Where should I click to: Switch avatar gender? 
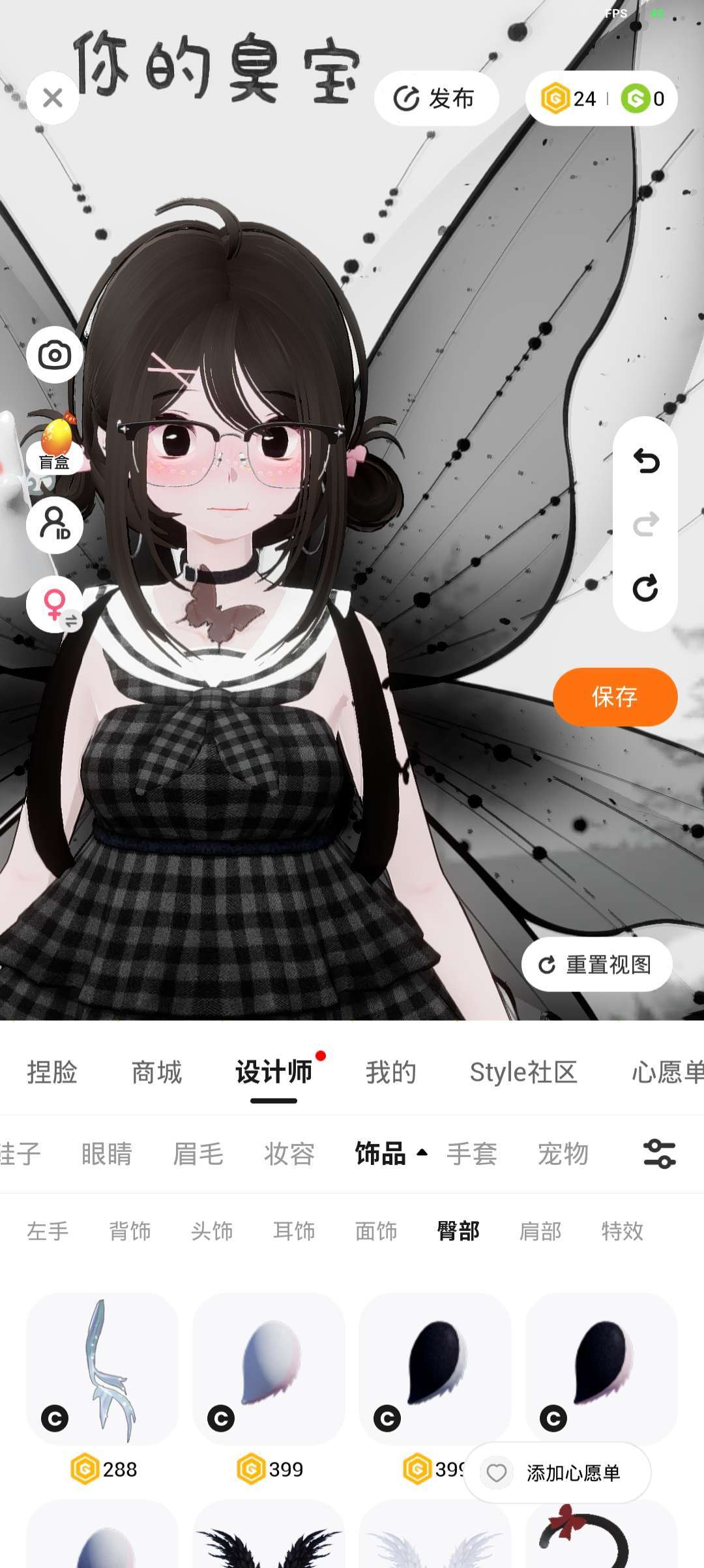pyautogui.click(x=55, y=605)
